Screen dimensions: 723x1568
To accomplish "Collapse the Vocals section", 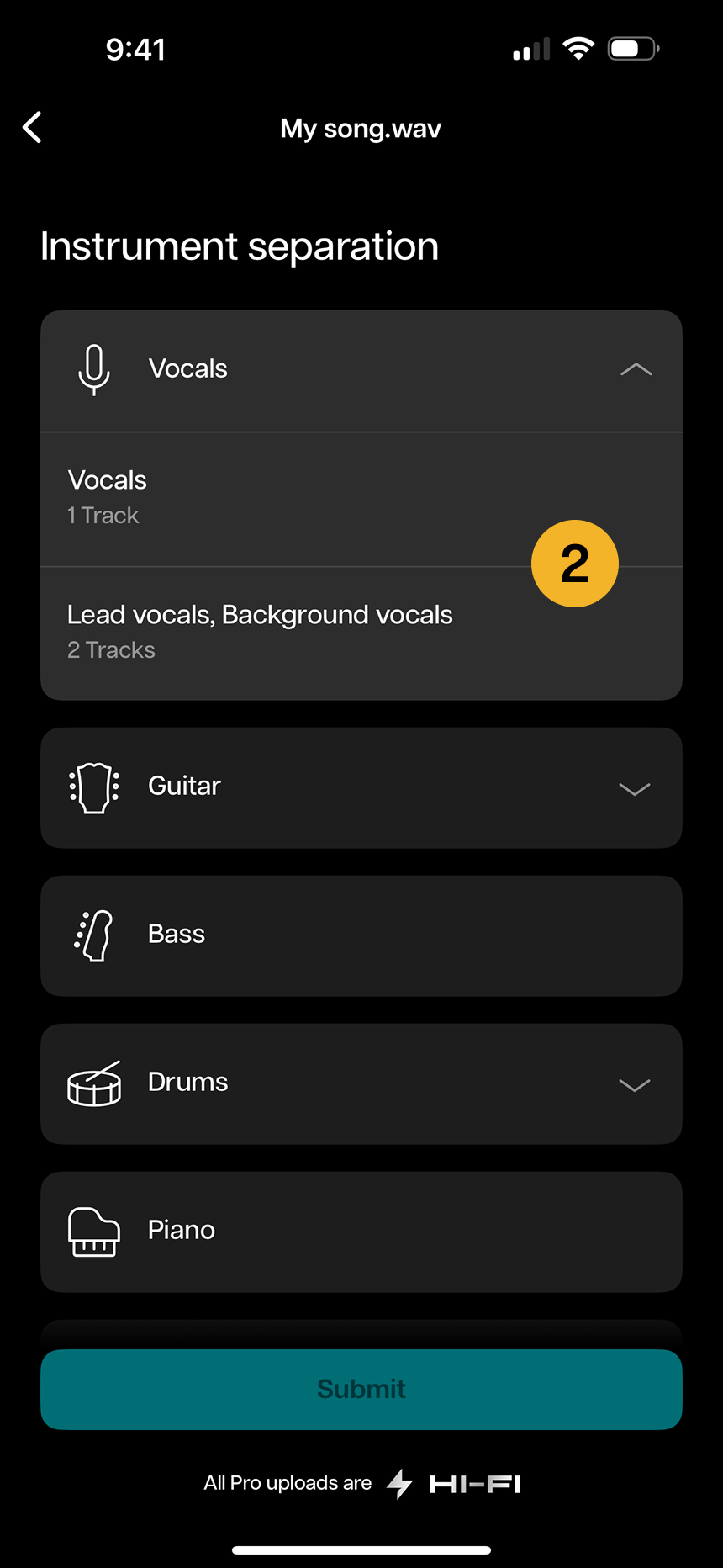I will (636, 370).
